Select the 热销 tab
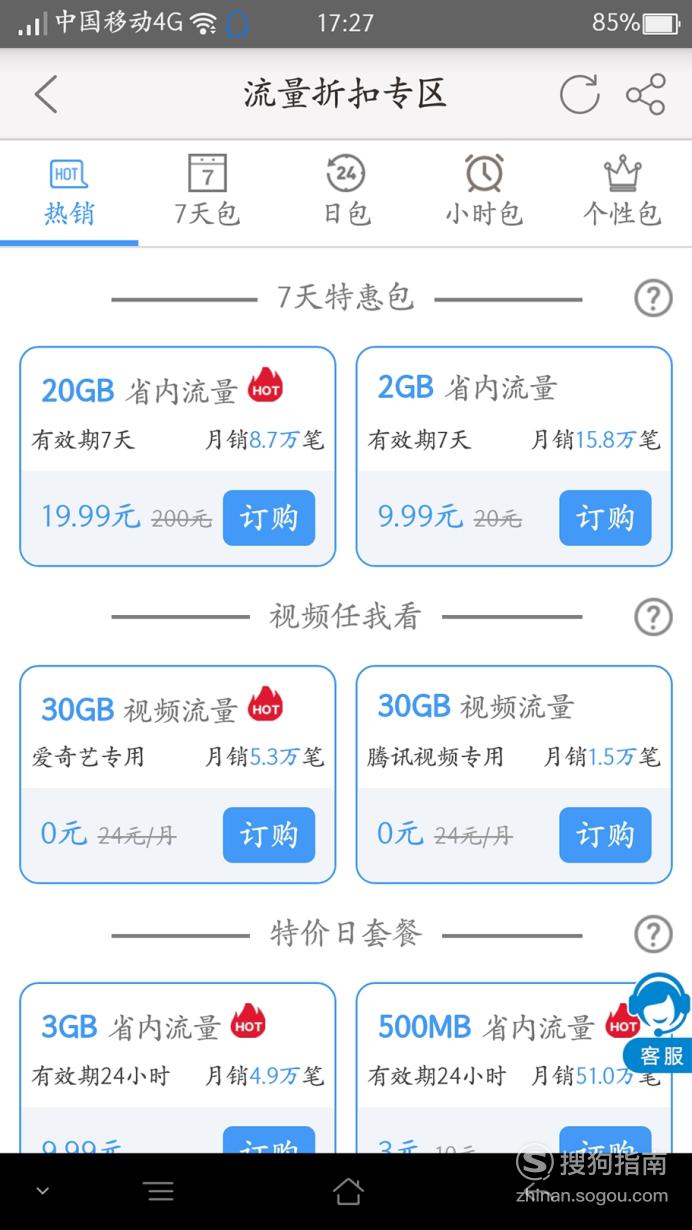The image size is (692, 1230). coord(69,193)
